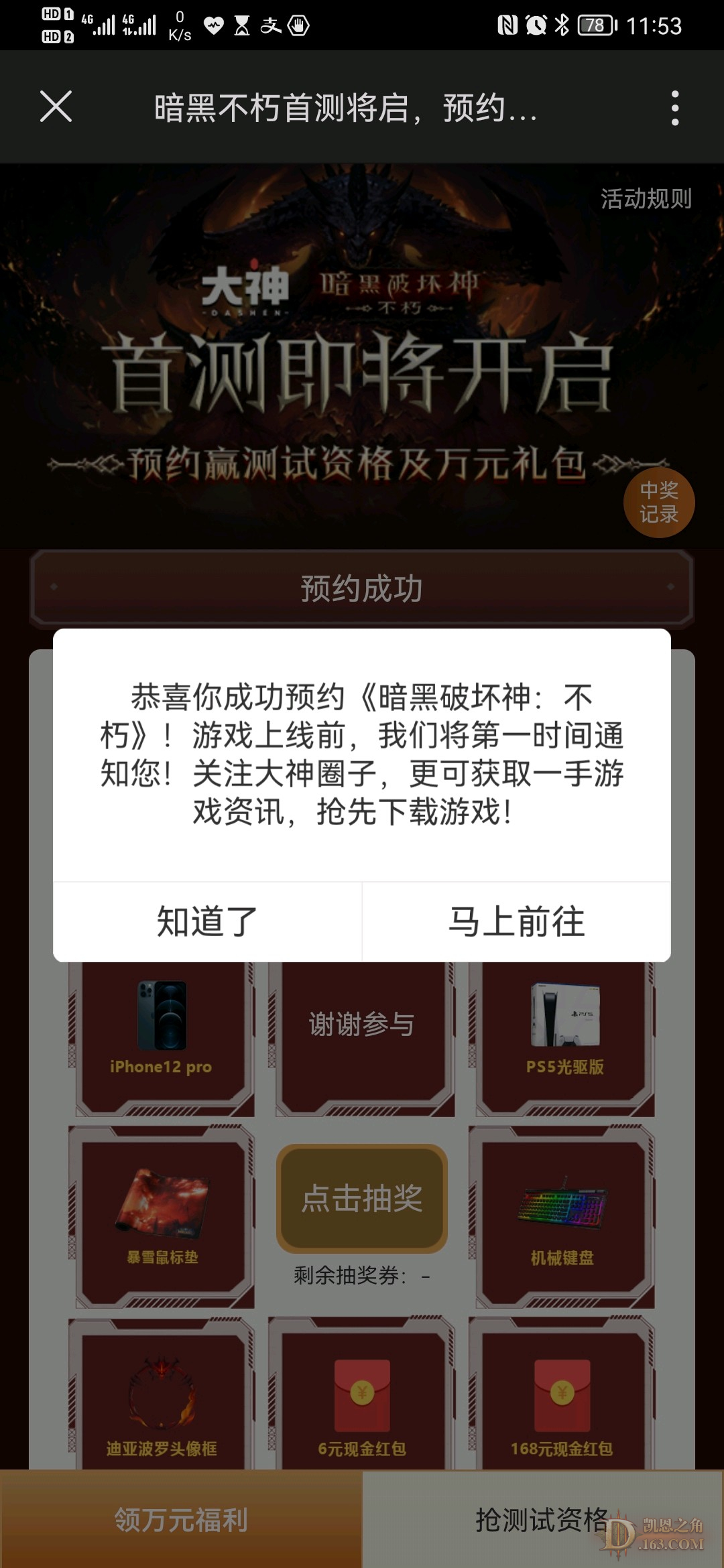The height and width of the screenshot is (1568, 724).
Task: Open the three-dot overflow menu
Action: pyautogui.click(x=674, y=108)
